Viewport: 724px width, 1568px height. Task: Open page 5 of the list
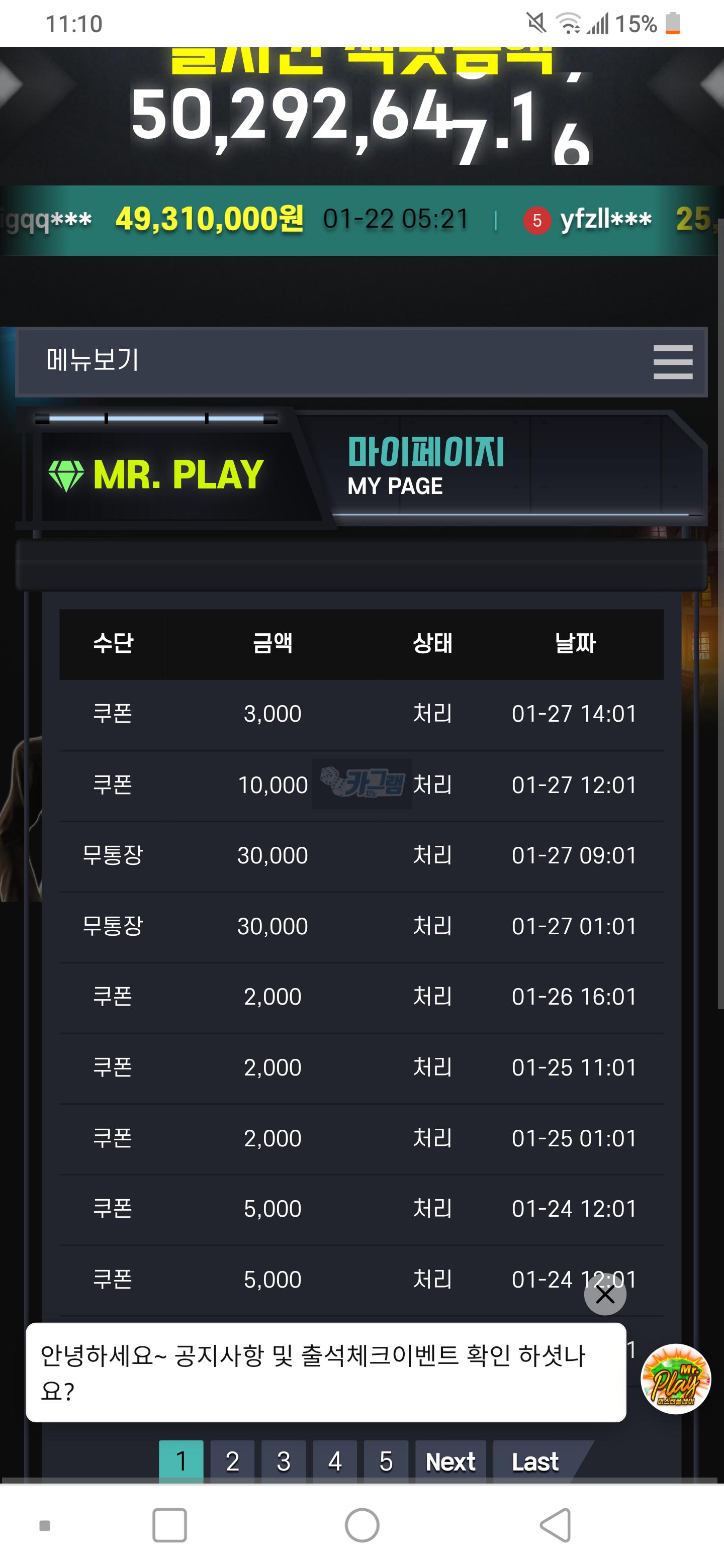coord(386,1460)
